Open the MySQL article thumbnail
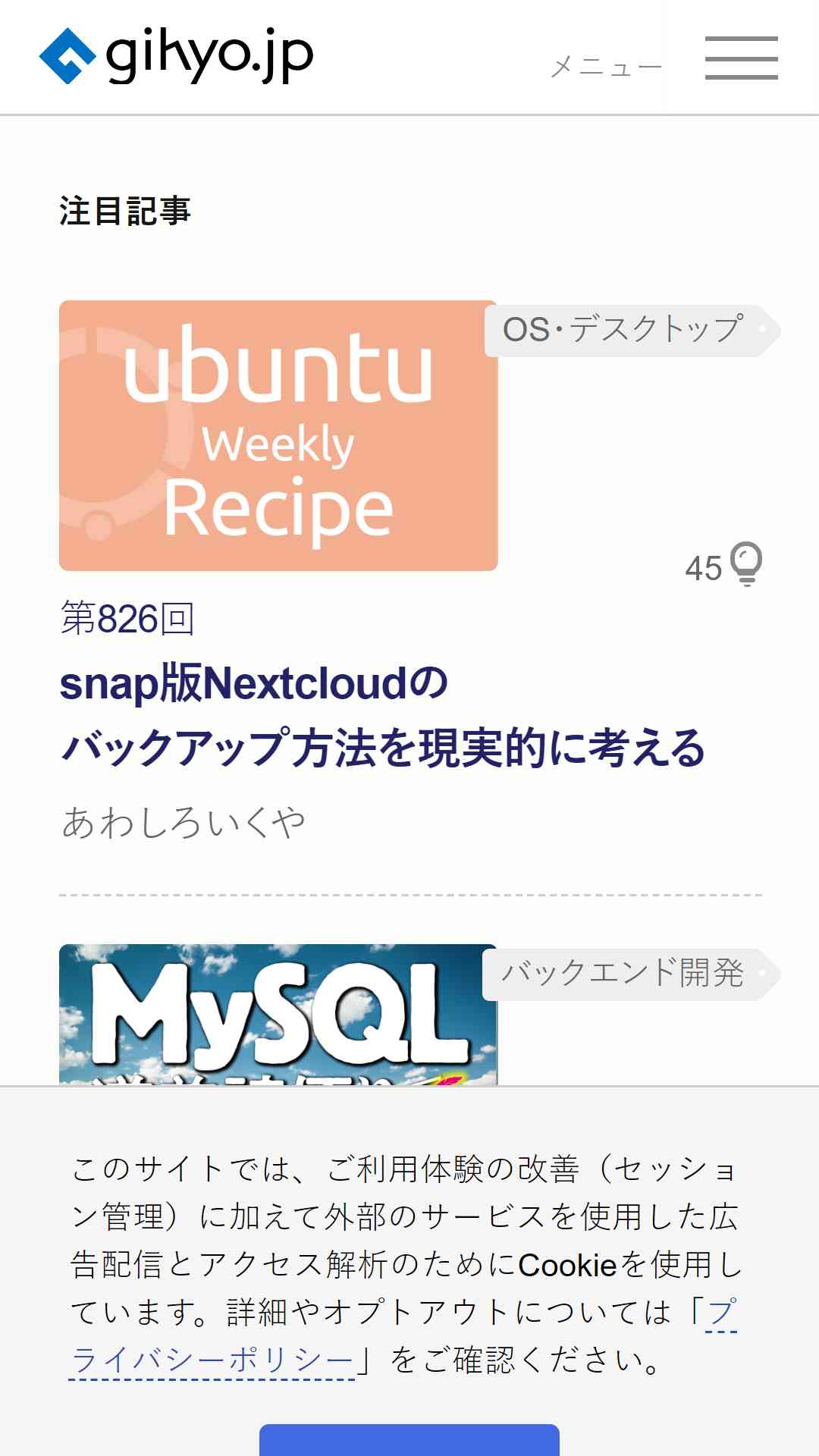 278,1014
